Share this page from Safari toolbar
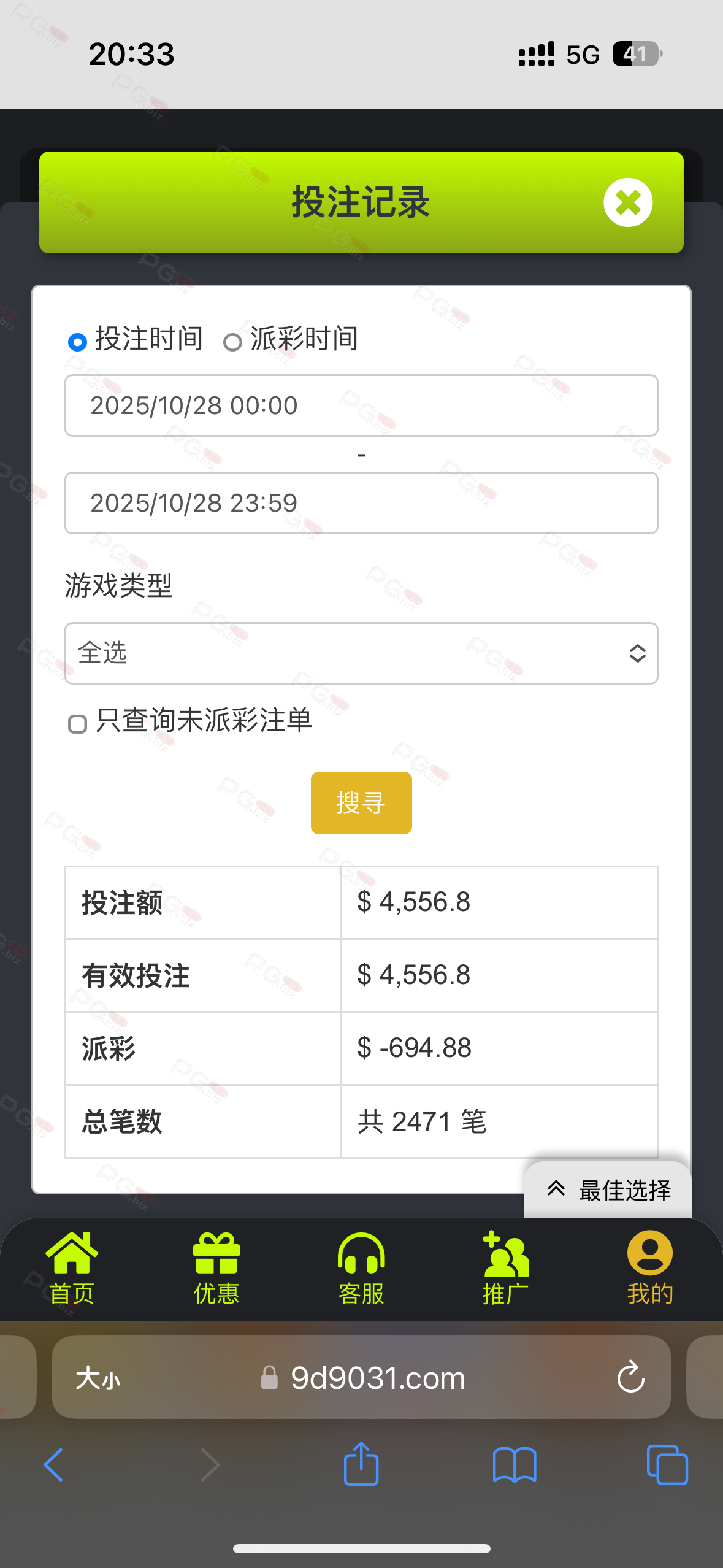 tap(361, 1464)
